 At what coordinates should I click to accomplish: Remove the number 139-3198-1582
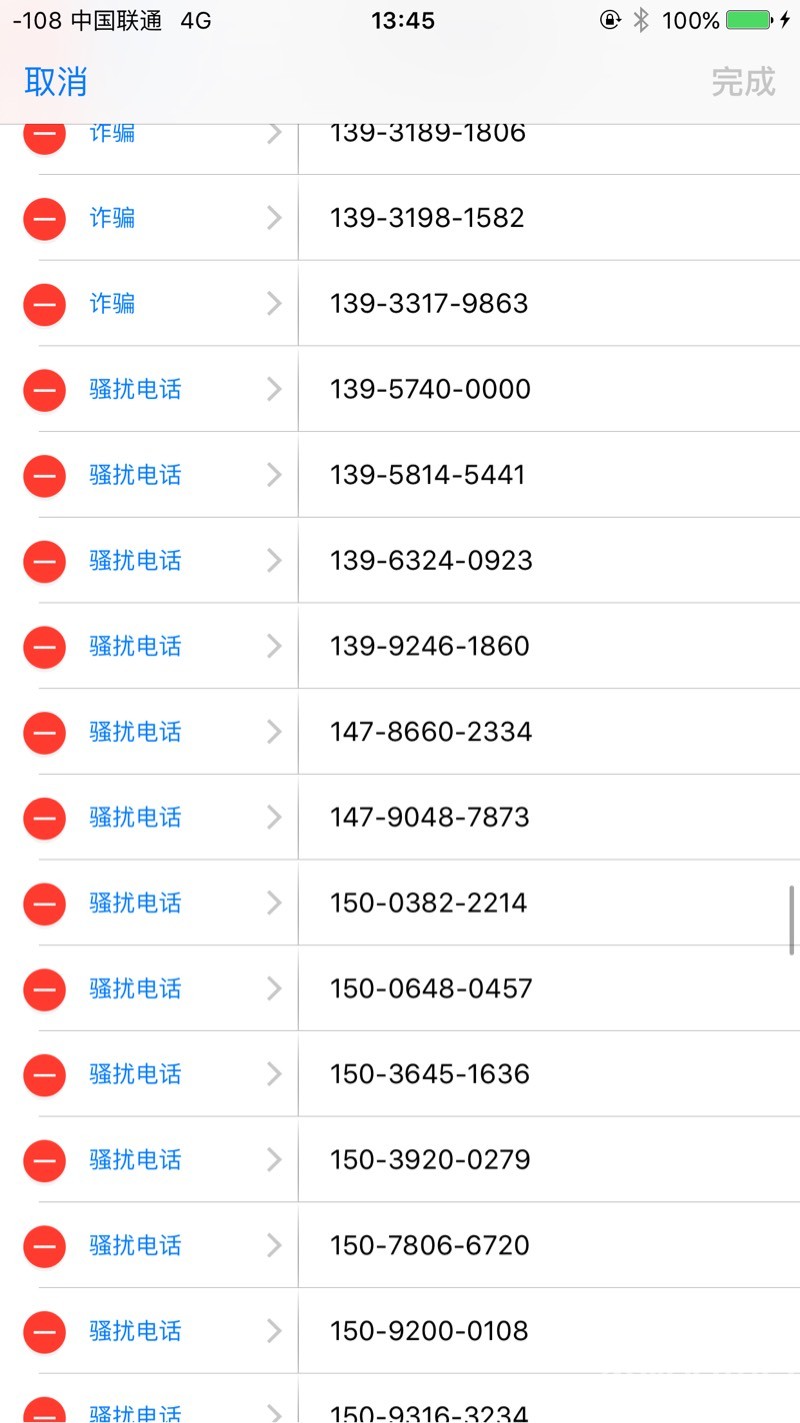44,218
